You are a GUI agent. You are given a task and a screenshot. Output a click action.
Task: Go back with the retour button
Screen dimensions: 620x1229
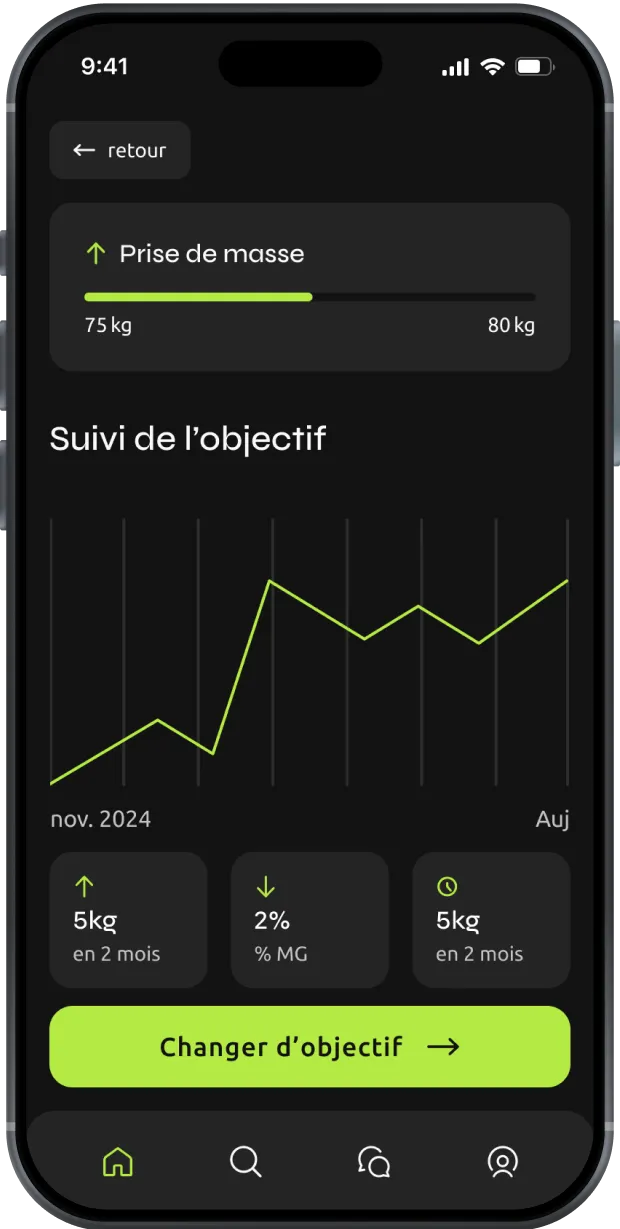coord(120,150)
